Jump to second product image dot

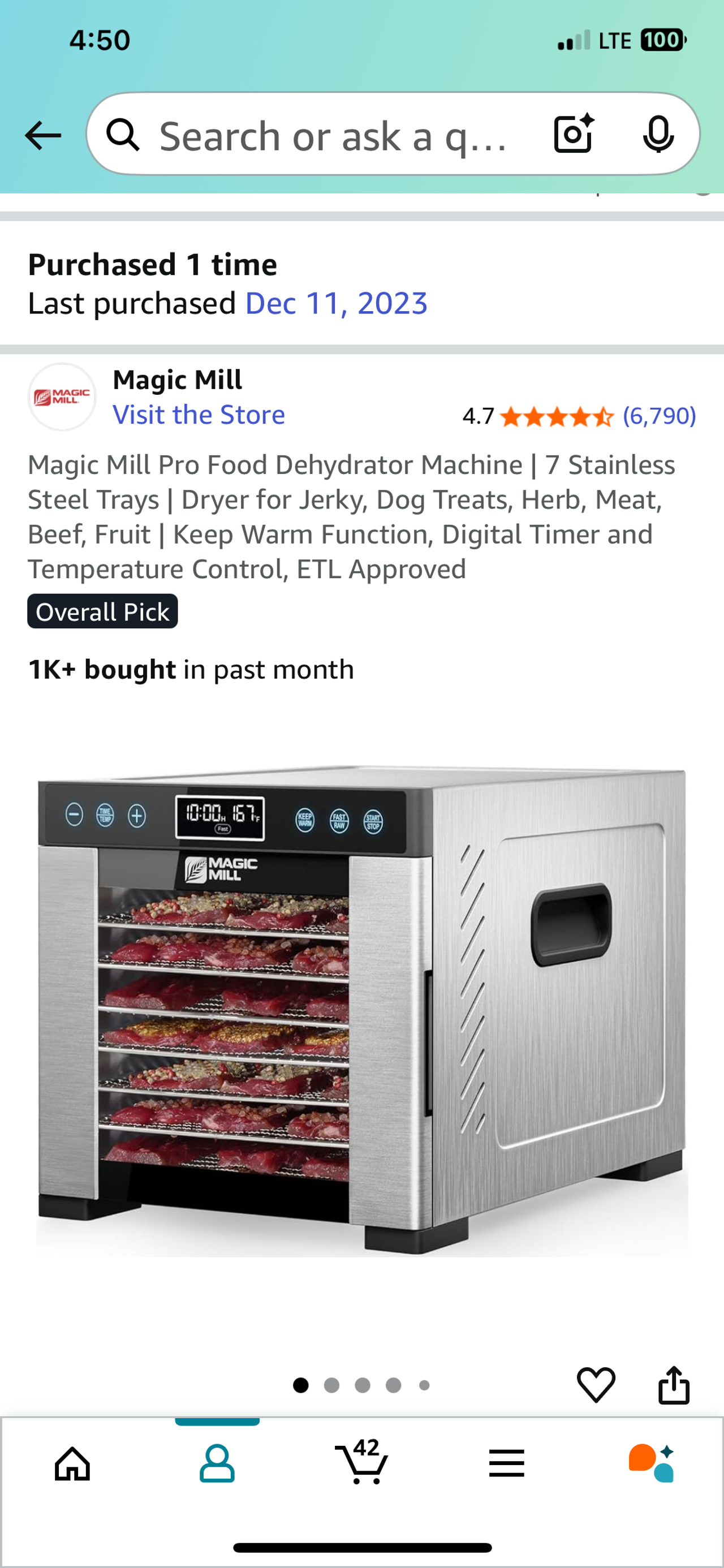click(x=332, y=1385)
